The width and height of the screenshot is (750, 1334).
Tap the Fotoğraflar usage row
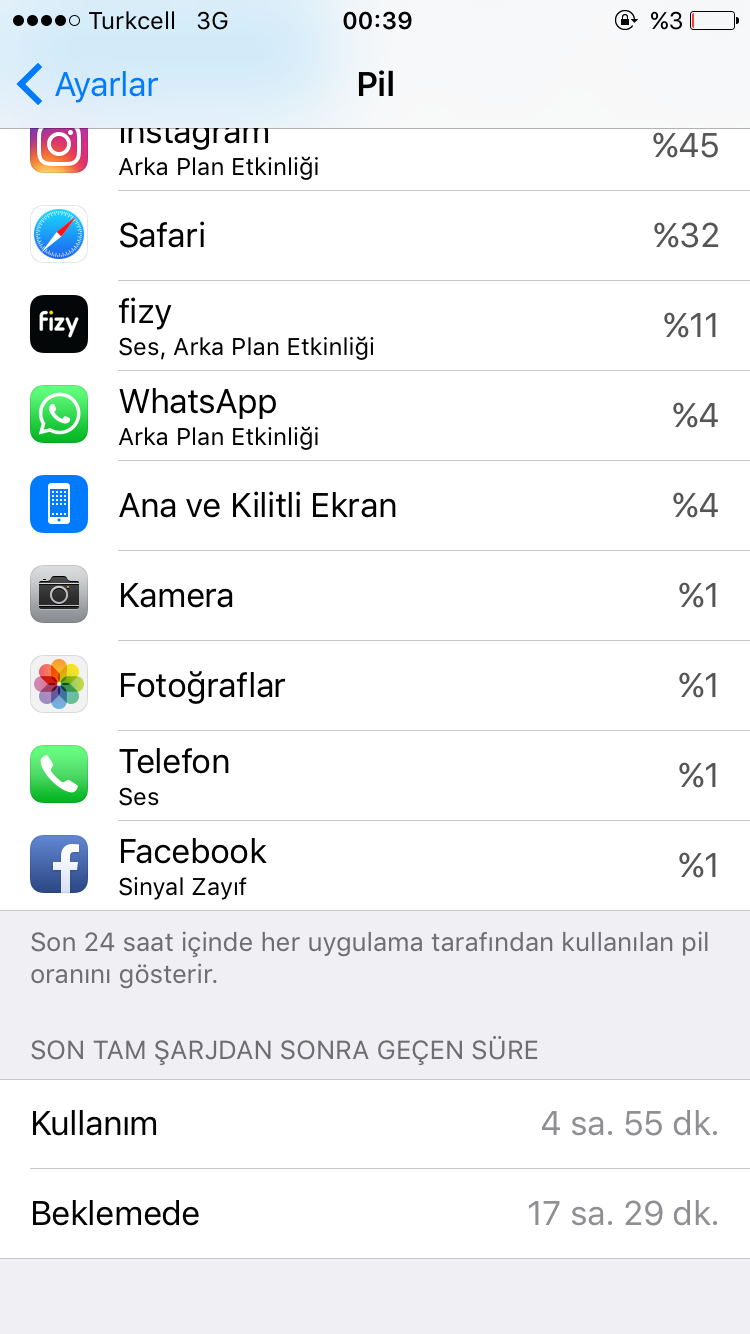pos(375,686)
